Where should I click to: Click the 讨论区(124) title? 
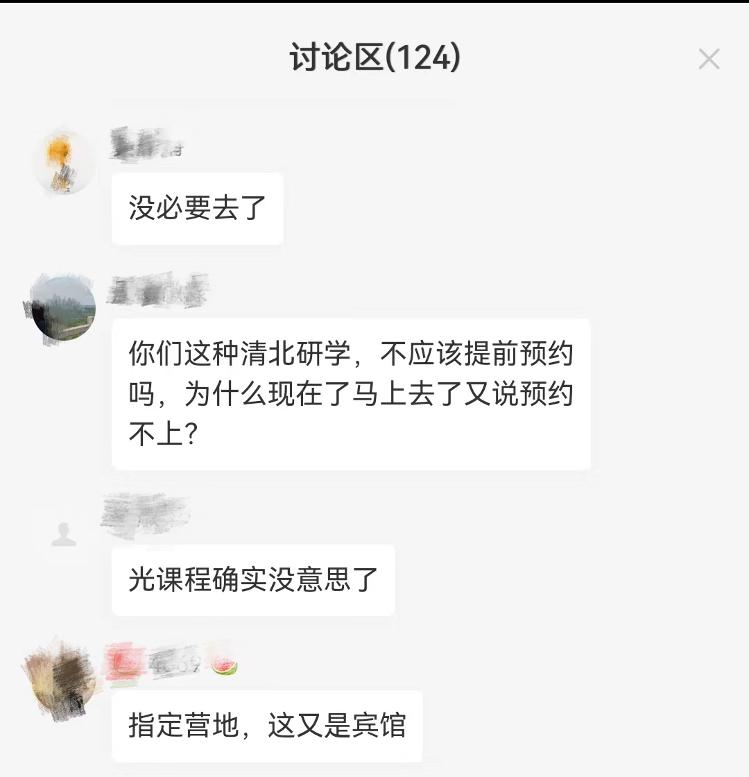pyautogui.click(x=374, y=59)
